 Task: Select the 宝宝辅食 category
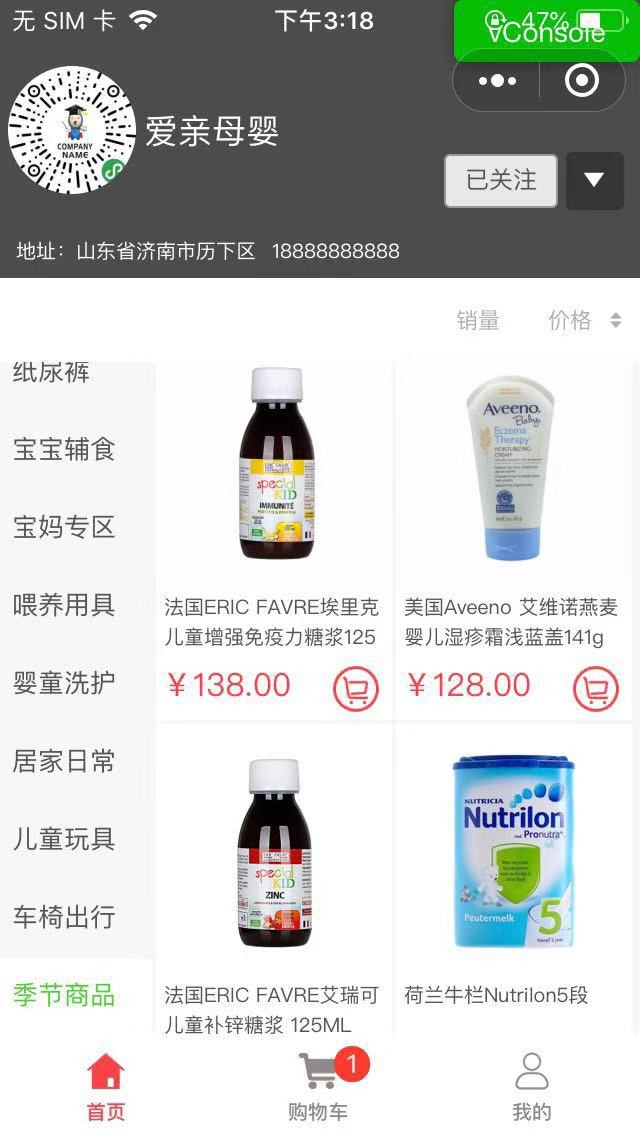click(65, 449)
